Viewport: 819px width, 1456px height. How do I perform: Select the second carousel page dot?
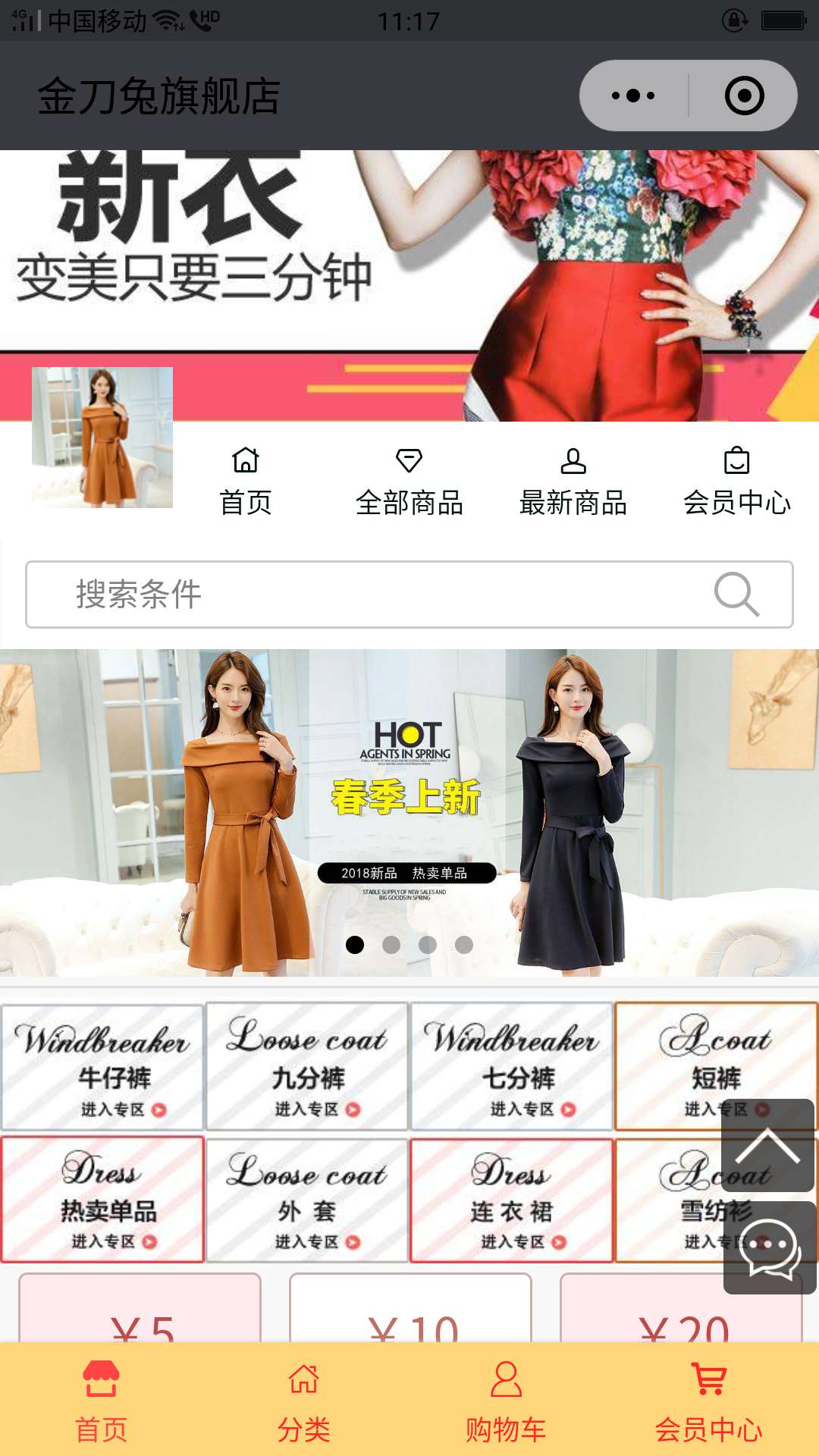click(x=391, y=945)
